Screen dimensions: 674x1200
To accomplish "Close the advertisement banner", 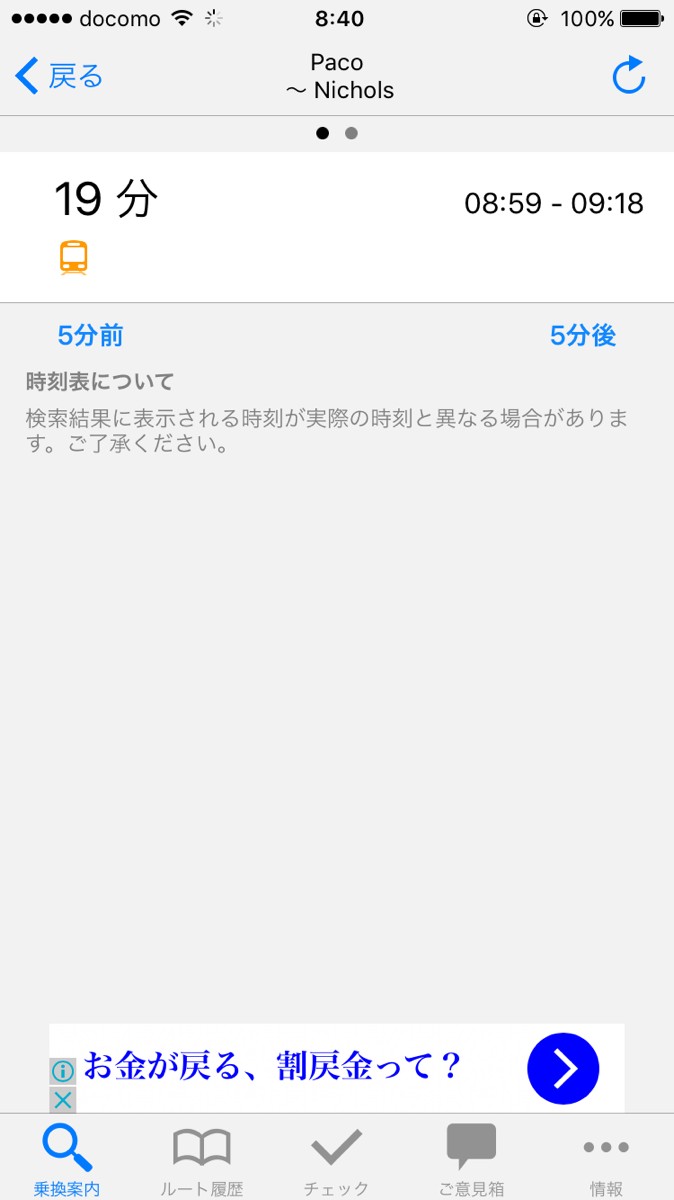I will tap(62, 1100).
